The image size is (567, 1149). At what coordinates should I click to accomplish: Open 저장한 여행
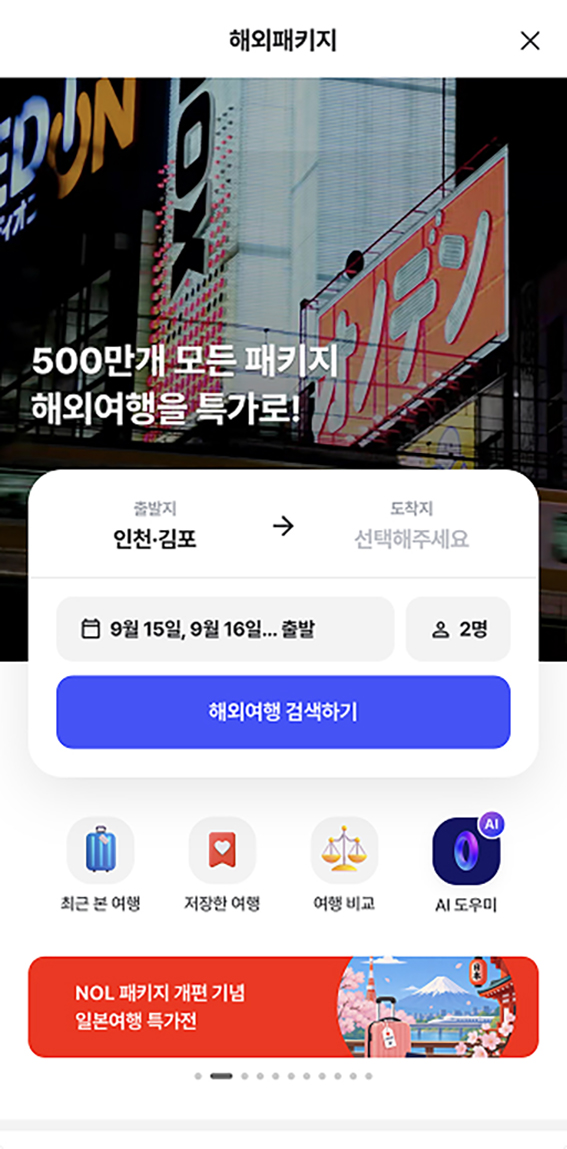tap(222, 865)
